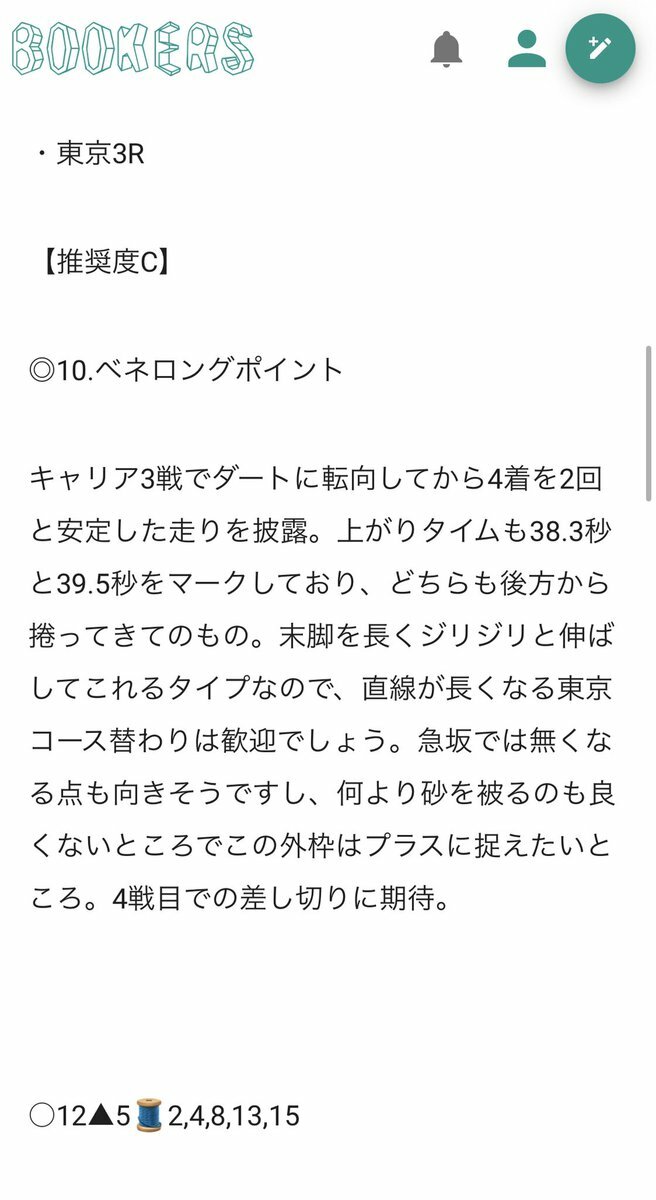Open the user profile icon

[x=527, y=48]
